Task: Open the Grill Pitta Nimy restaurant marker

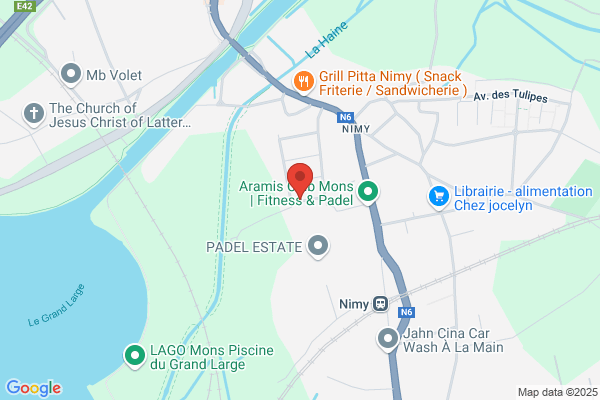Action: pos(304,82)
